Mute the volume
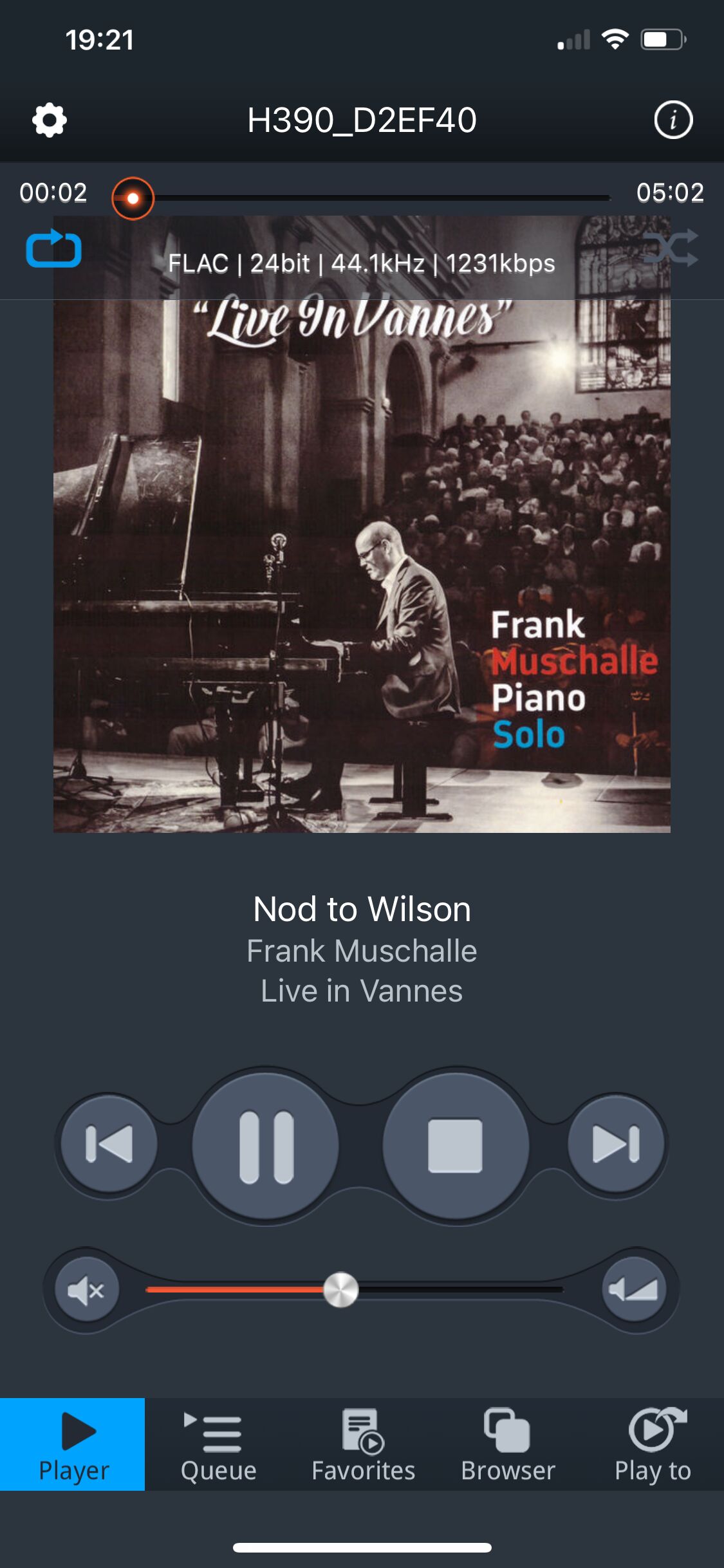The width and height of the screenshot is (724, 1568). tap(86, 1290)
